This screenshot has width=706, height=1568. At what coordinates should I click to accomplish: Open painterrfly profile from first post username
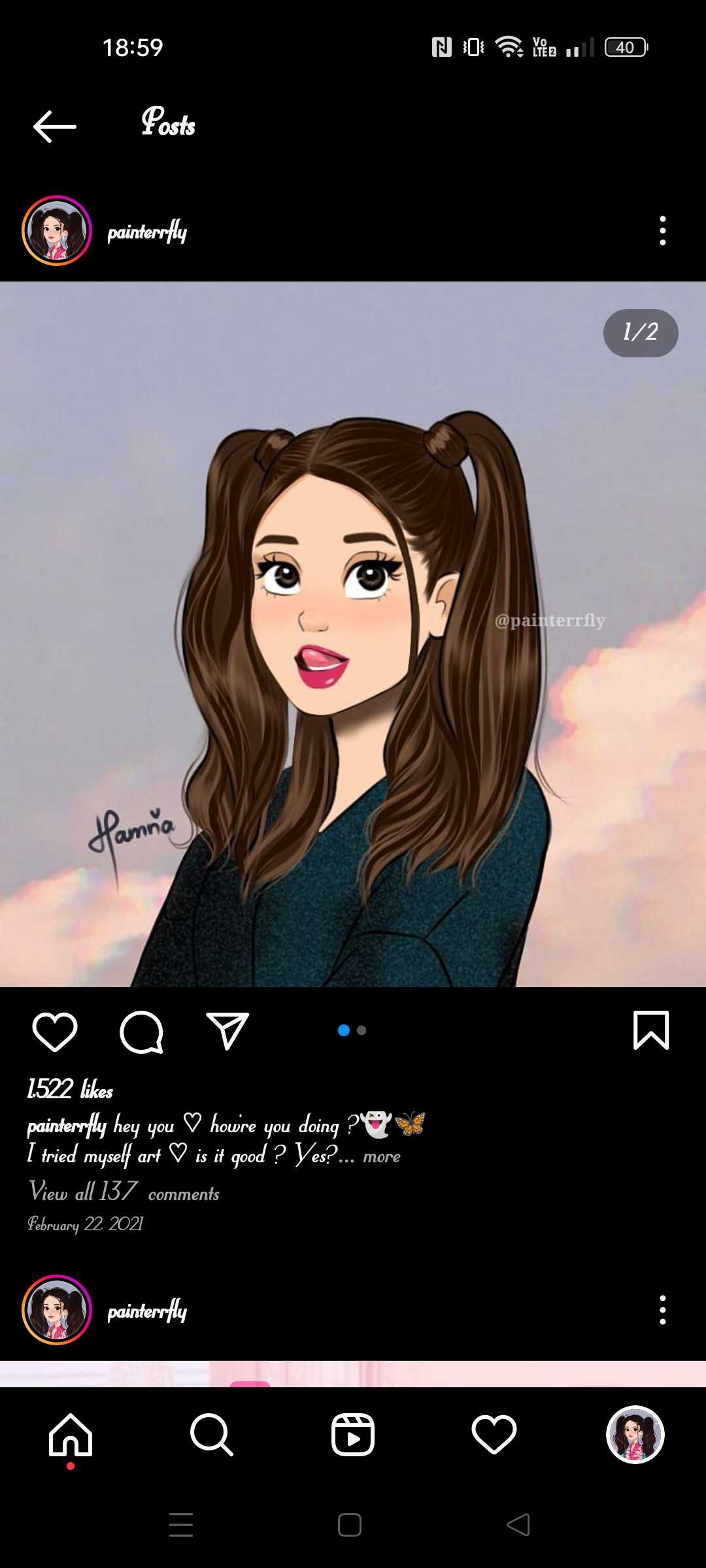(x=147, y=232)
